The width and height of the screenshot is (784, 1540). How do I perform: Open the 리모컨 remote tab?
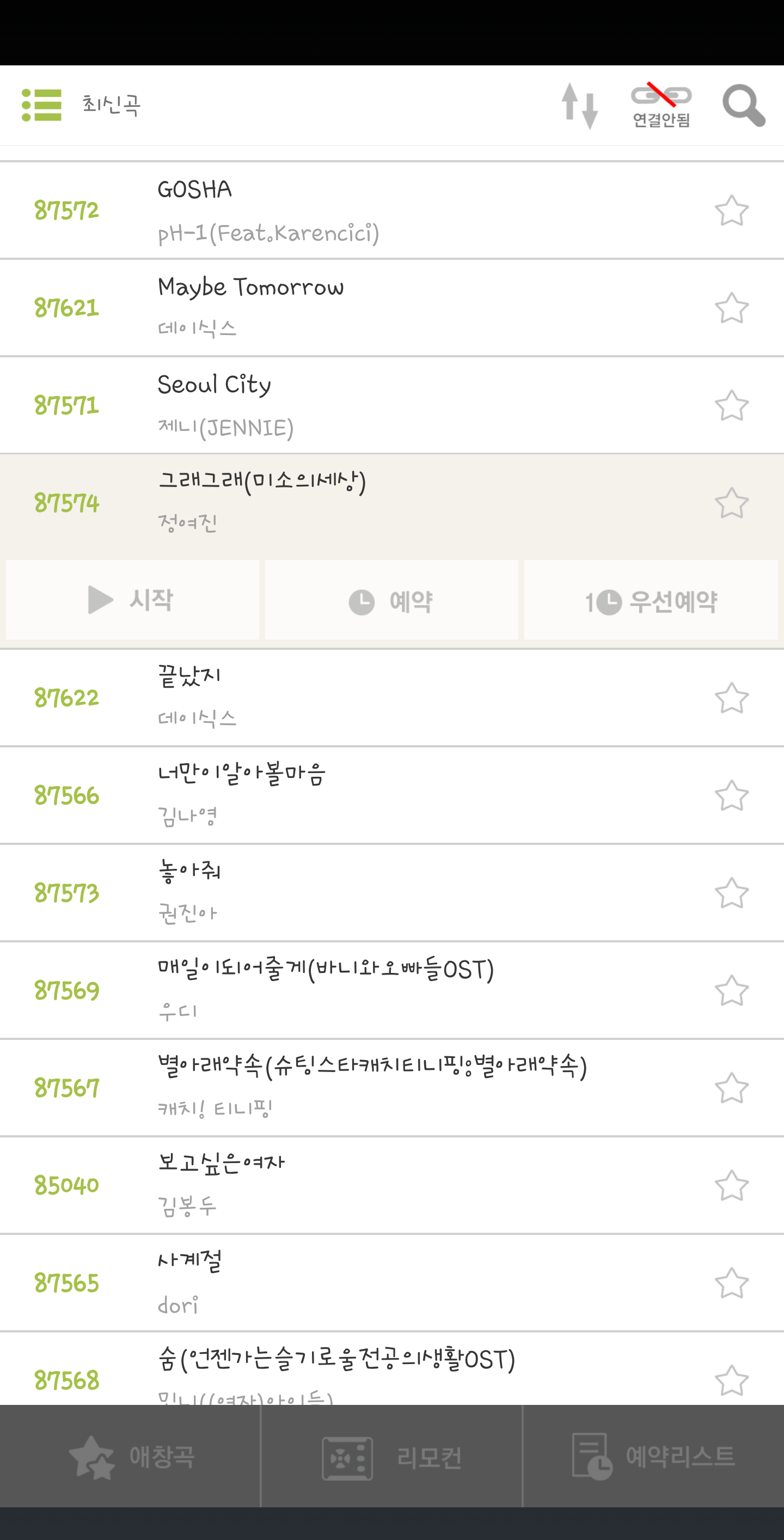tap(392, 1456)
